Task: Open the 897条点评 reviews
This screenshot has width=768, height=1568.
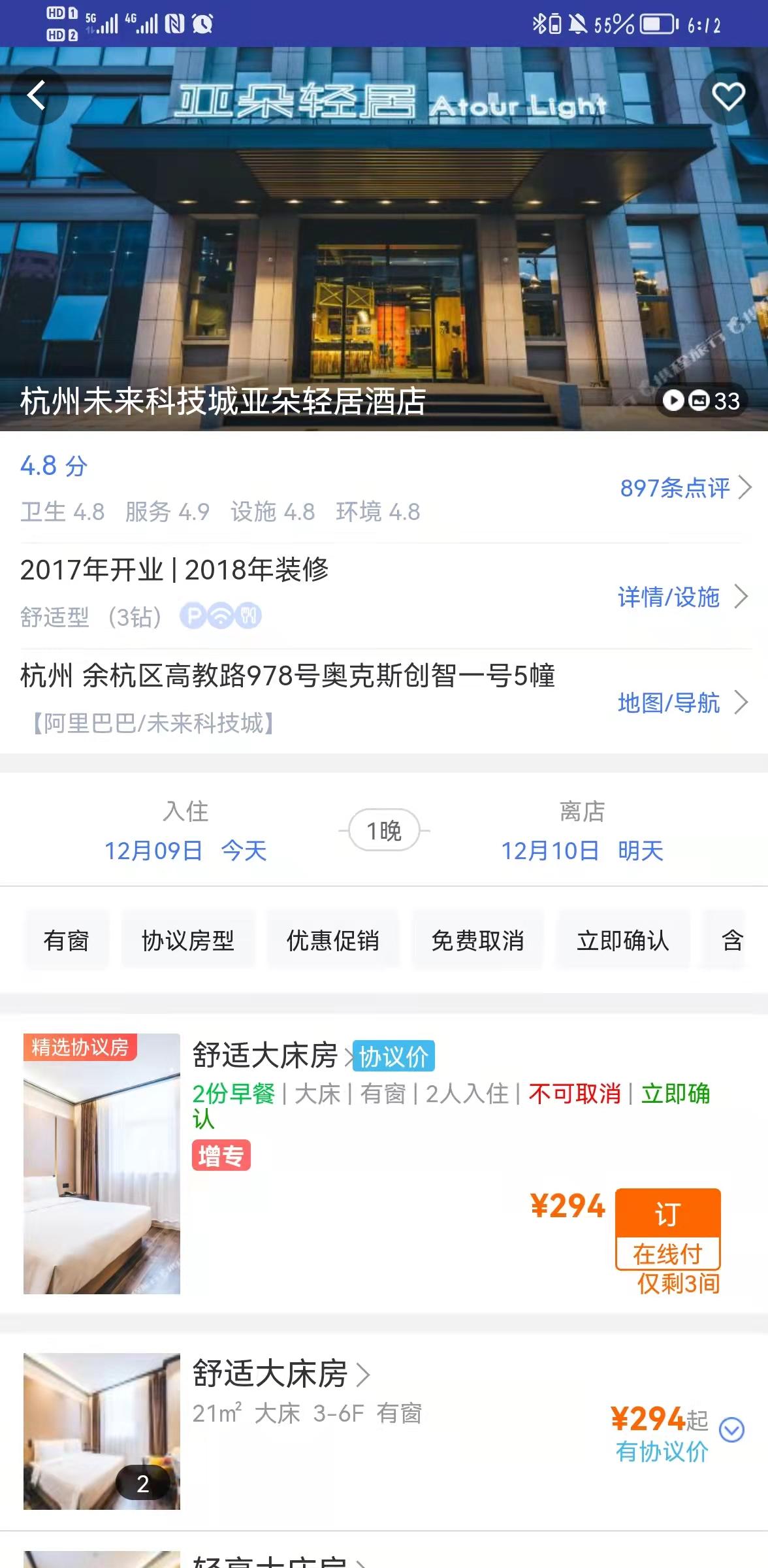Action: 684,487
